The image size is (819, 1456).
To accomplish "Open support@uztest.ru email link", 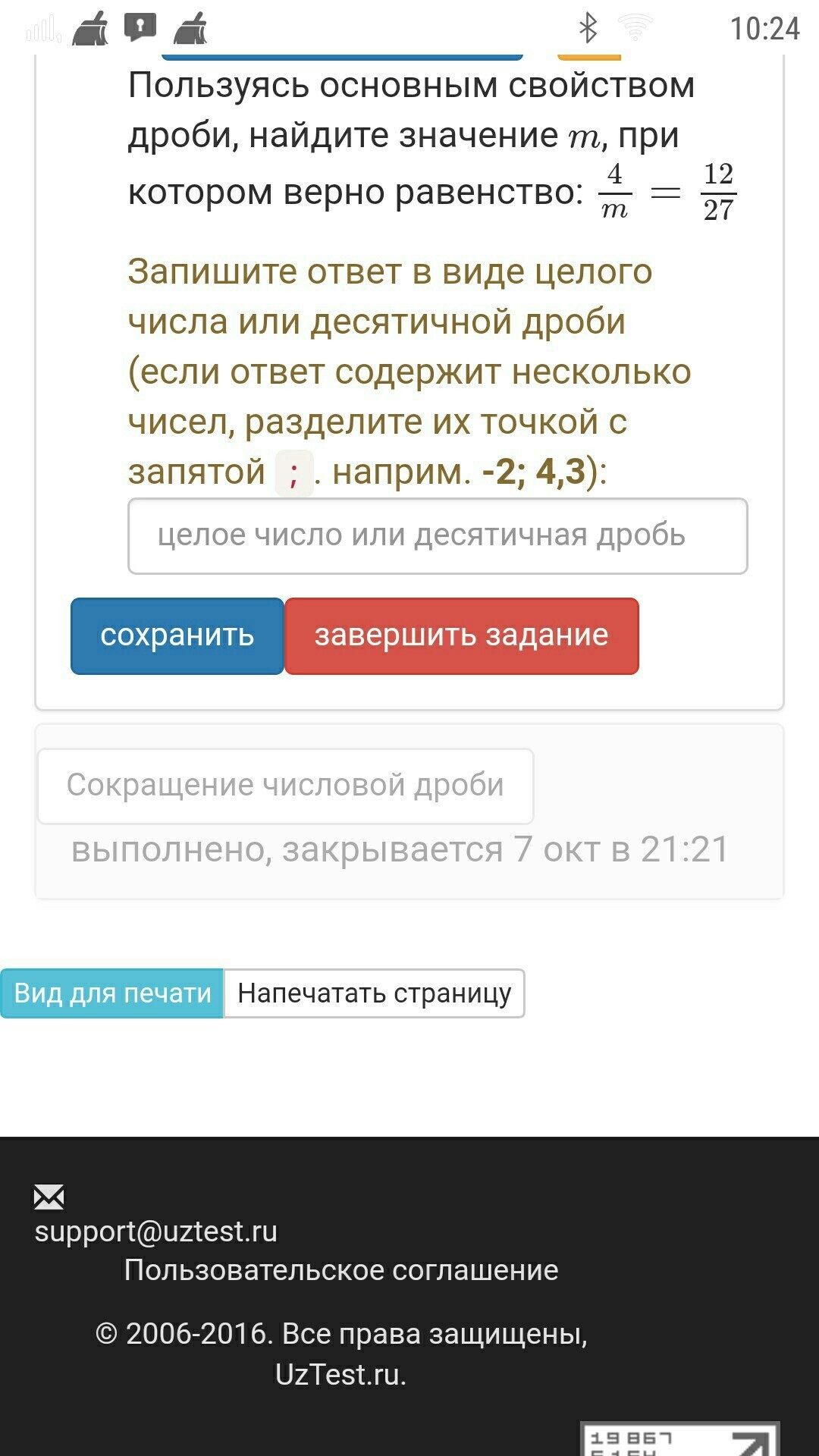I will (x=156, y=1231).
